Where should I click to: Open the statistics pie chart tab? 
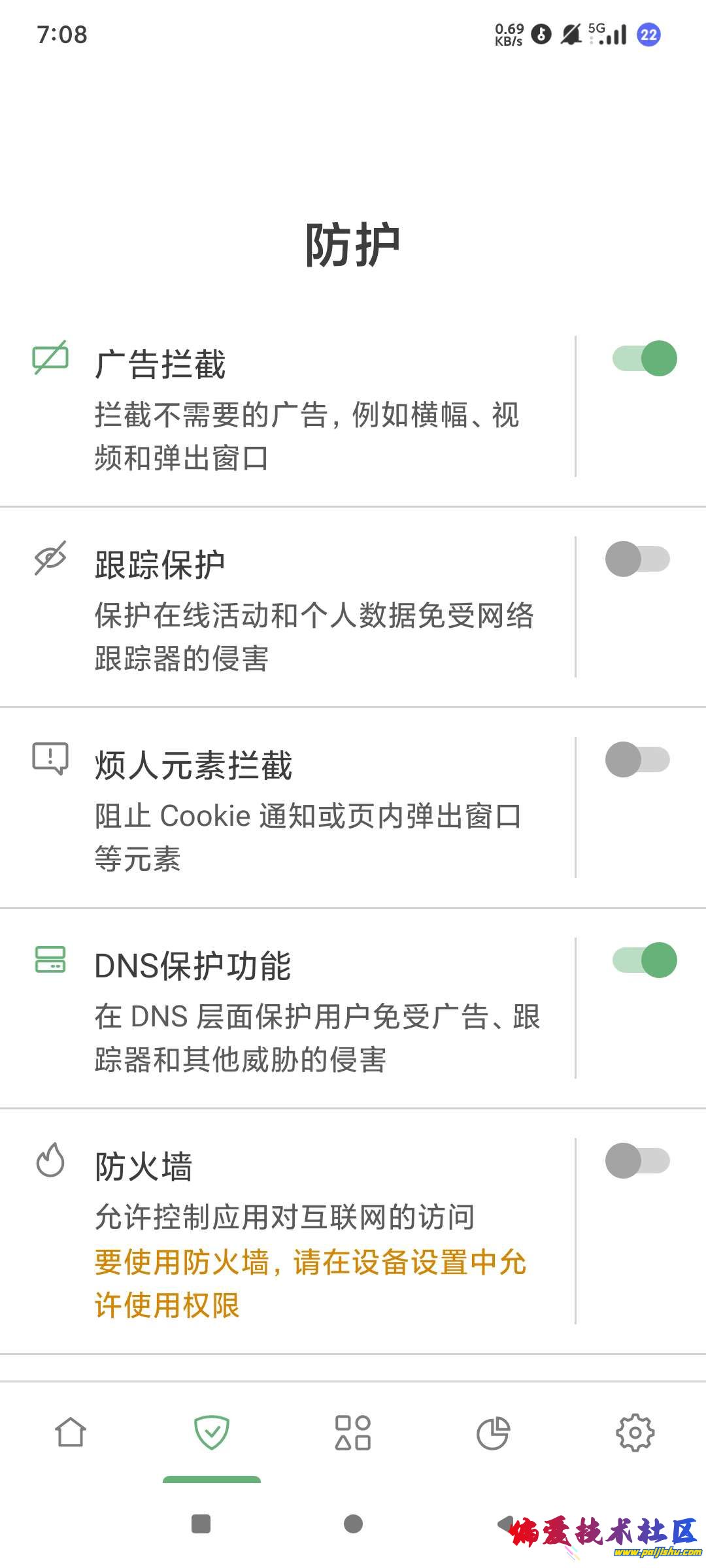[494, 1433]
